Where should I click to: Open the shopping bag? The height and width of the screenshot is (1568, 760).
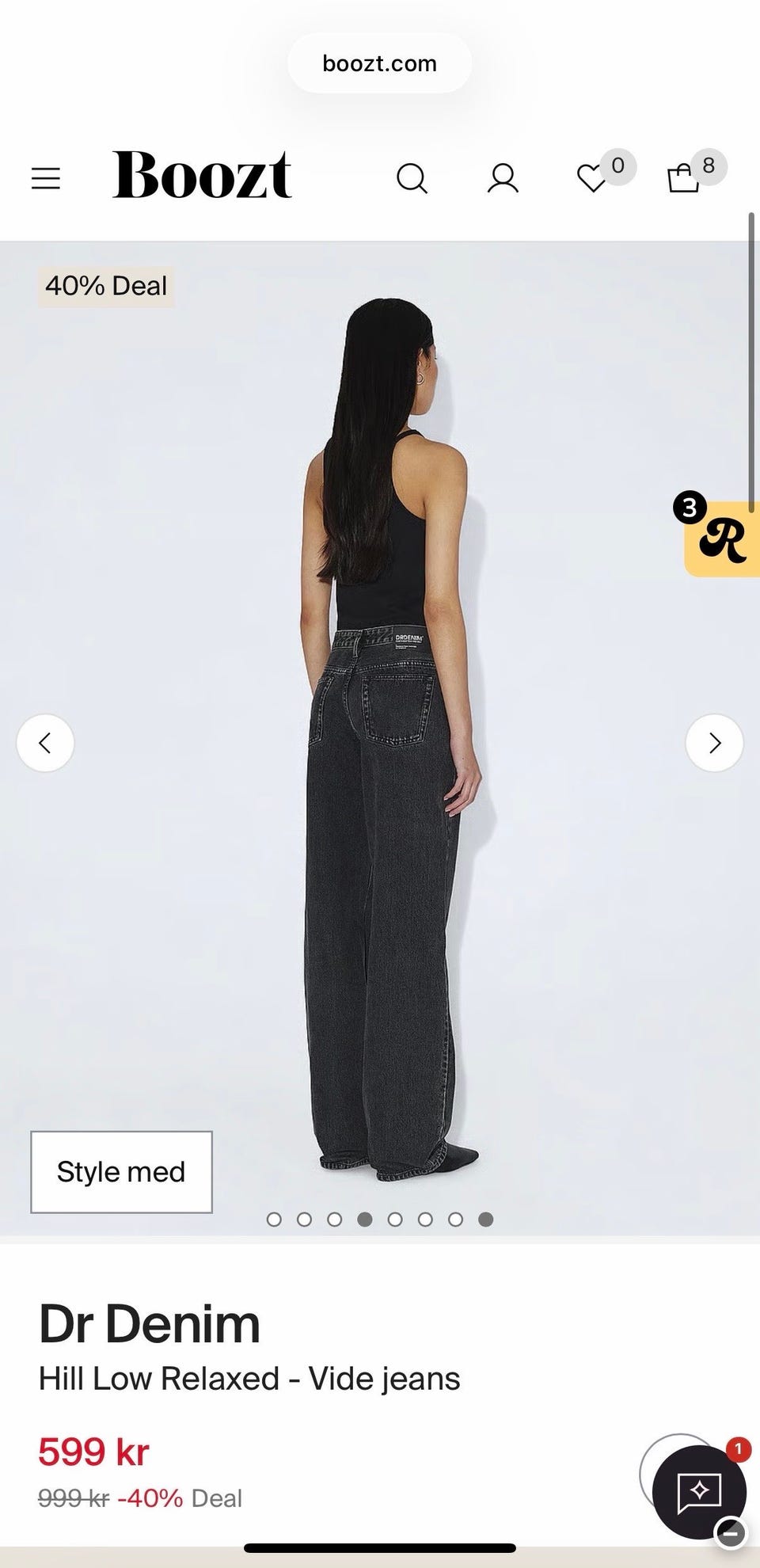pyautogui.click(x=683, y=177)
